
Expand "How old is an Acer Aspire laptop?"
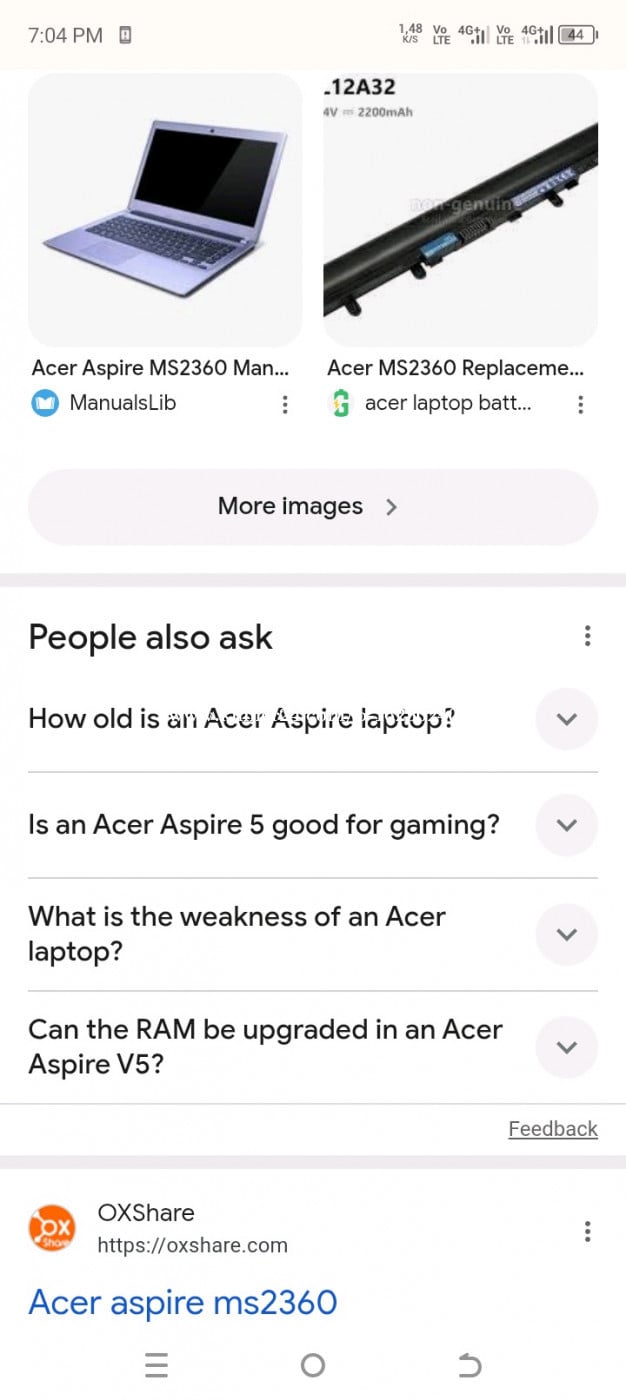(x=566, y=719)
